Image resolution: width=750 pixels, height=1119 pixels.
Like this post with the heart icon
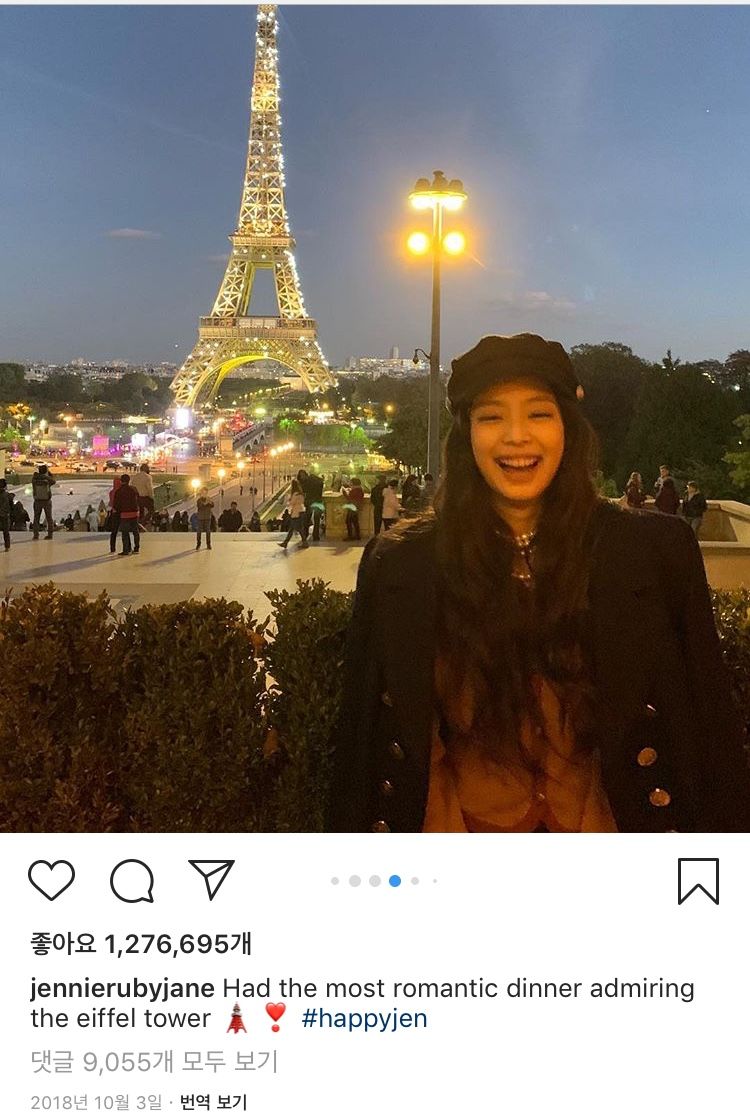pyautogui.click(x=51, y=881)
